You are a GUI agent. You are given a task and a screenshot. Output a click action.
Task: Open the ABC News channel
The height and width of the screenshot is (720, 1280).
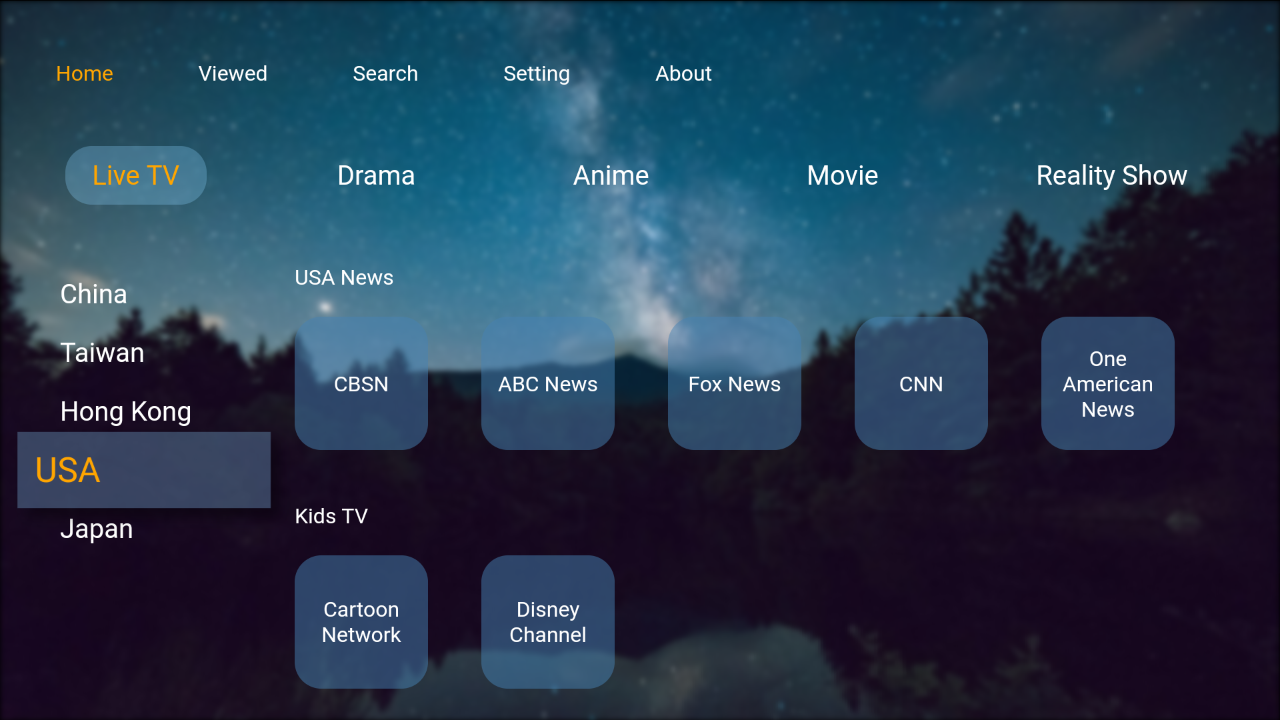click(x=548, y=384)
